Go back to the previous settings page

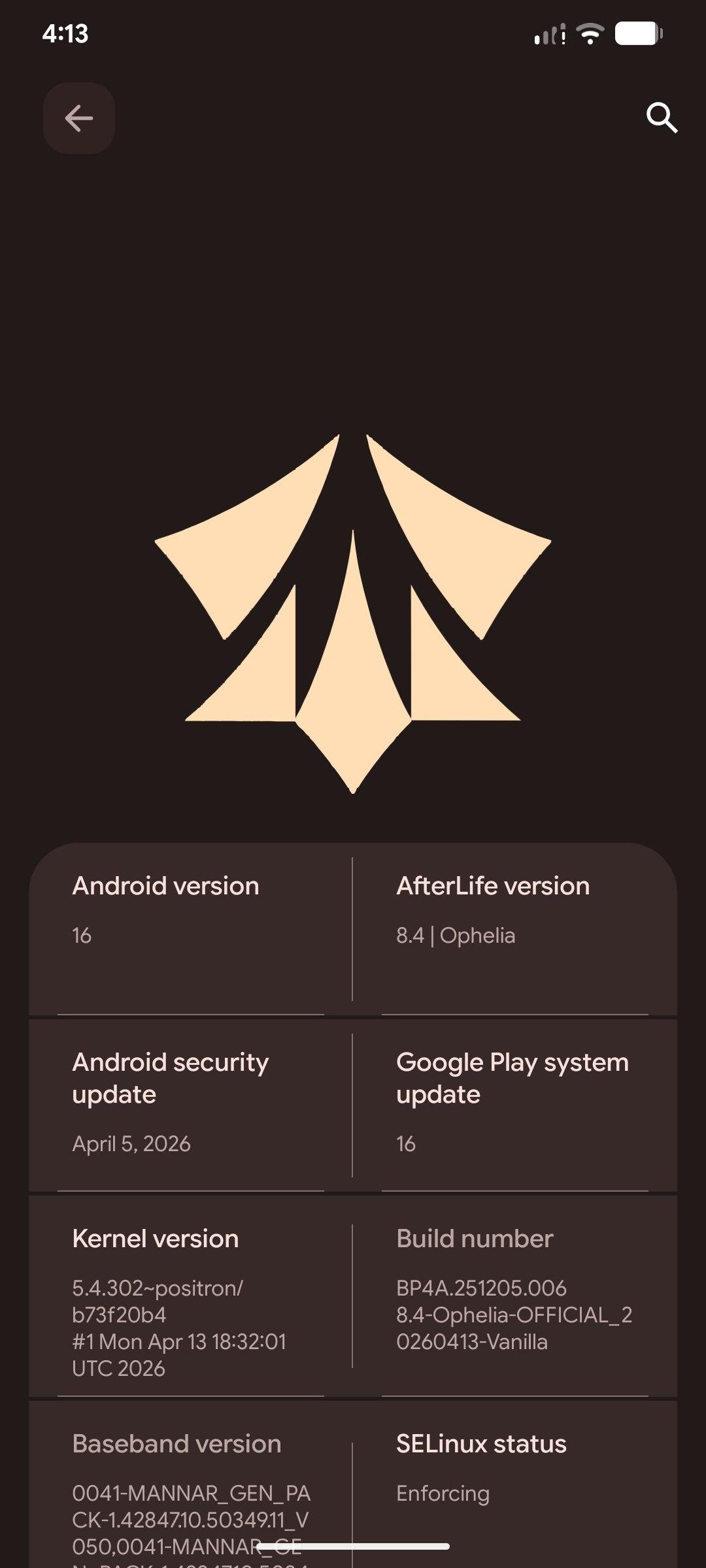coord(79,118)
